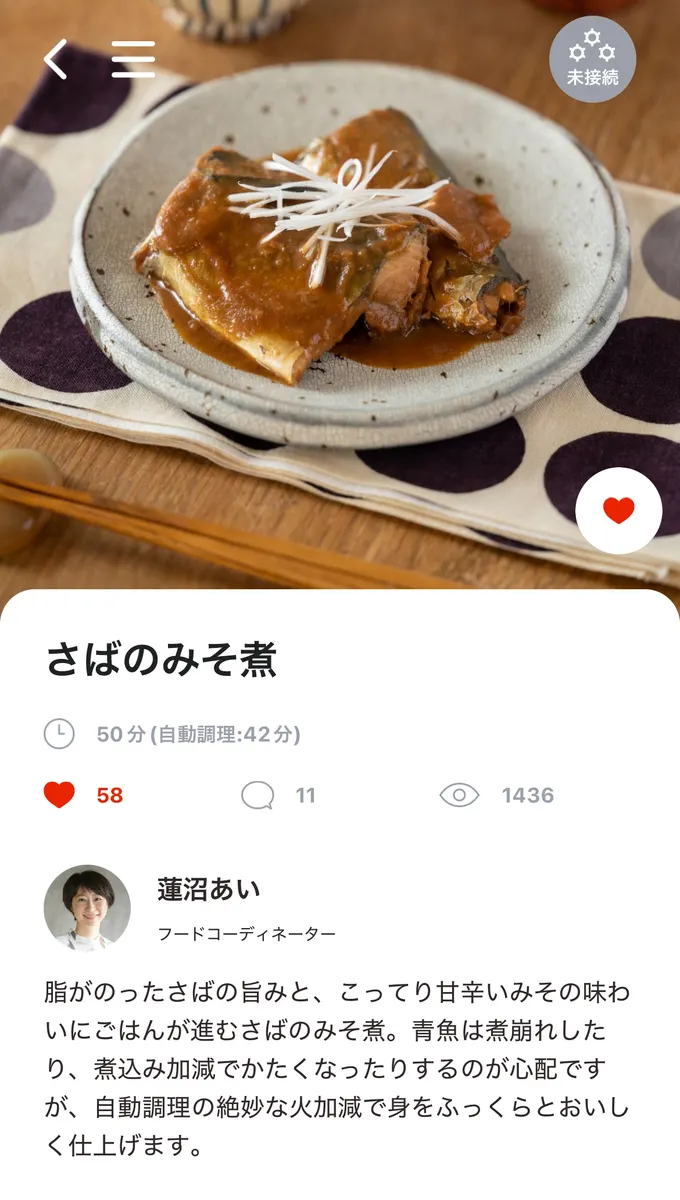Open the comments icon showing 11
680x1200 pixels.
click(258, 795)
